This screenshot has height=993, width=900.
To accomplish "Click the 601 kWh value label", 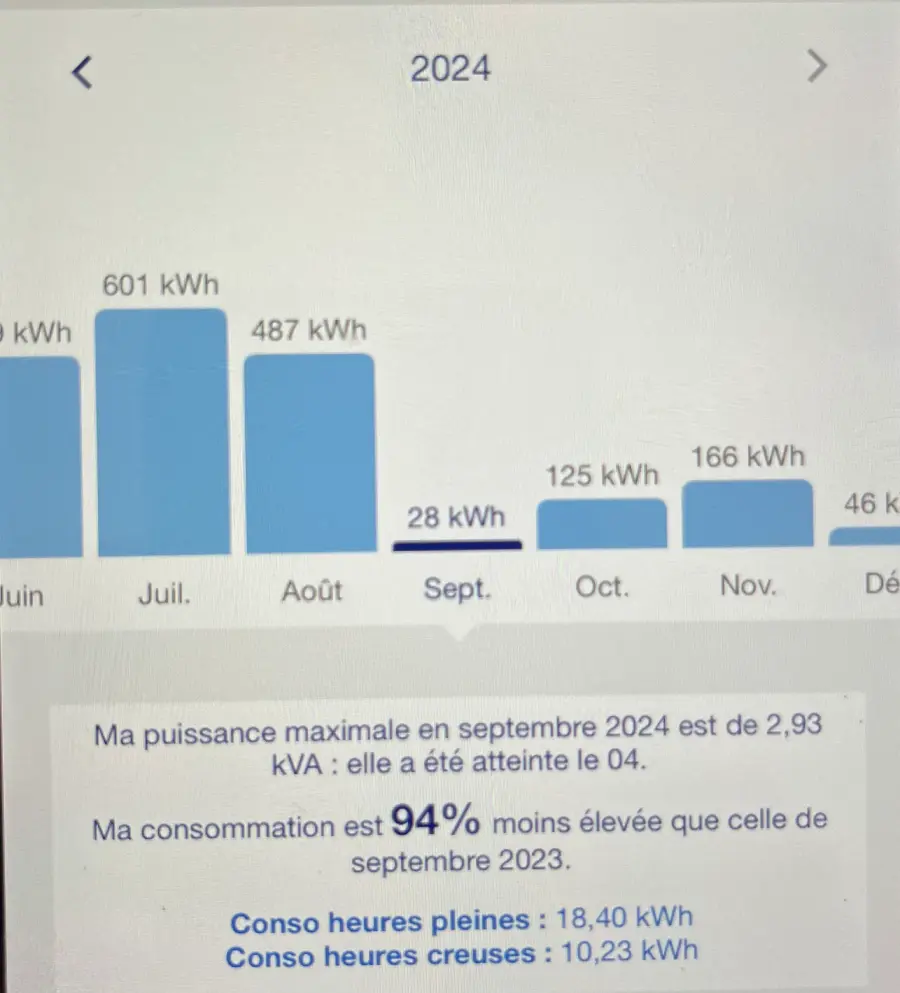I will click(160, 284).
